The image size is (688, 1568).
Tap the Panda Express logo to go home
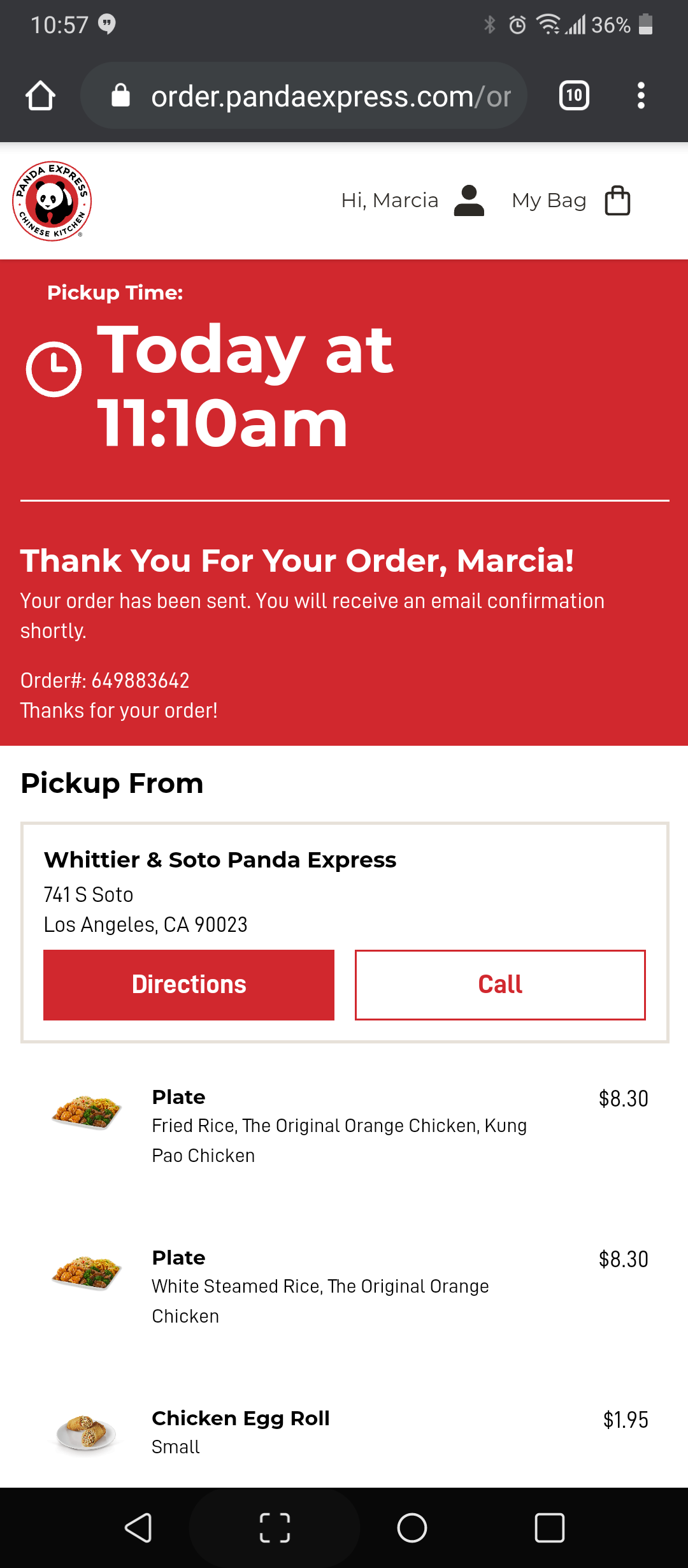point(52,201)
